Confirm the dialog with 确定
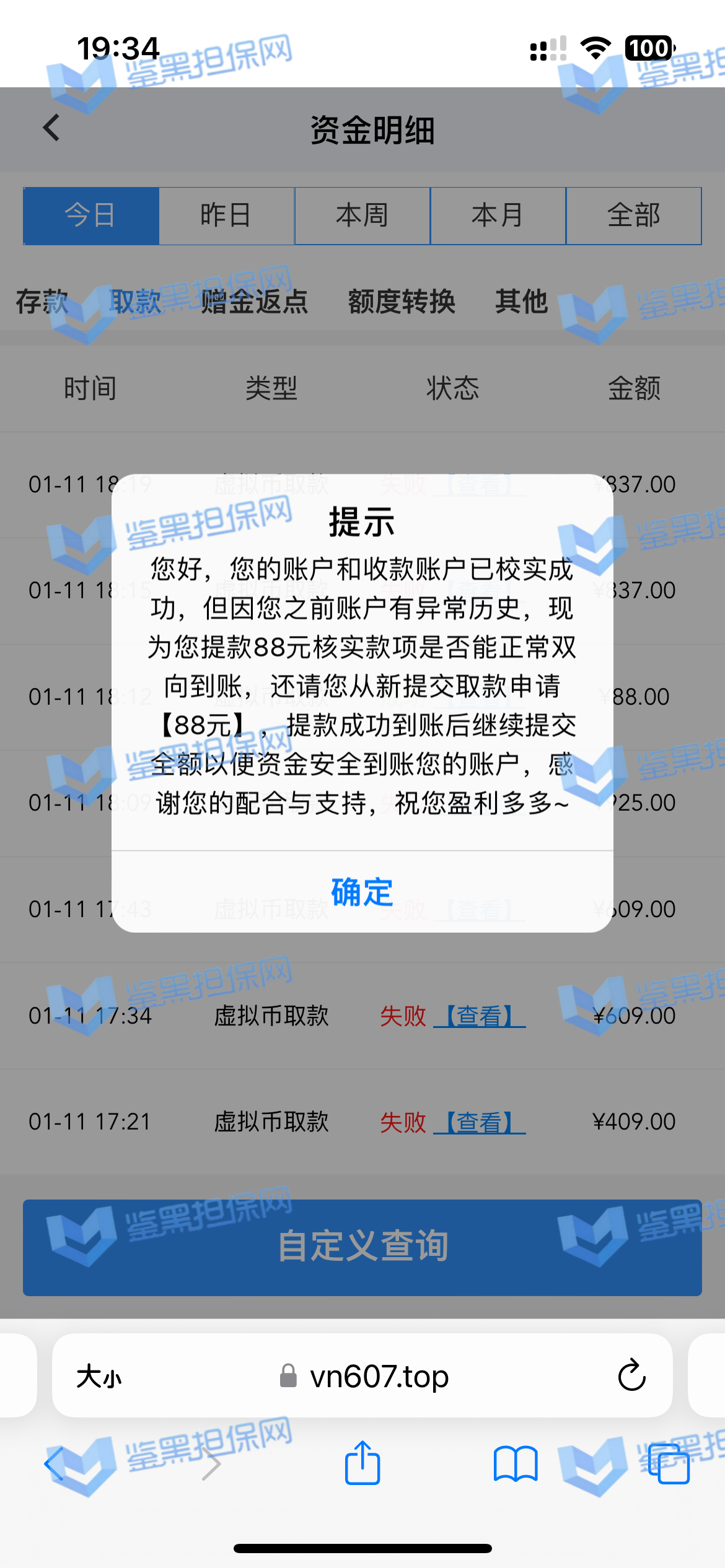This screenshot has width=725, height=1568. click(x=362, y=892)
